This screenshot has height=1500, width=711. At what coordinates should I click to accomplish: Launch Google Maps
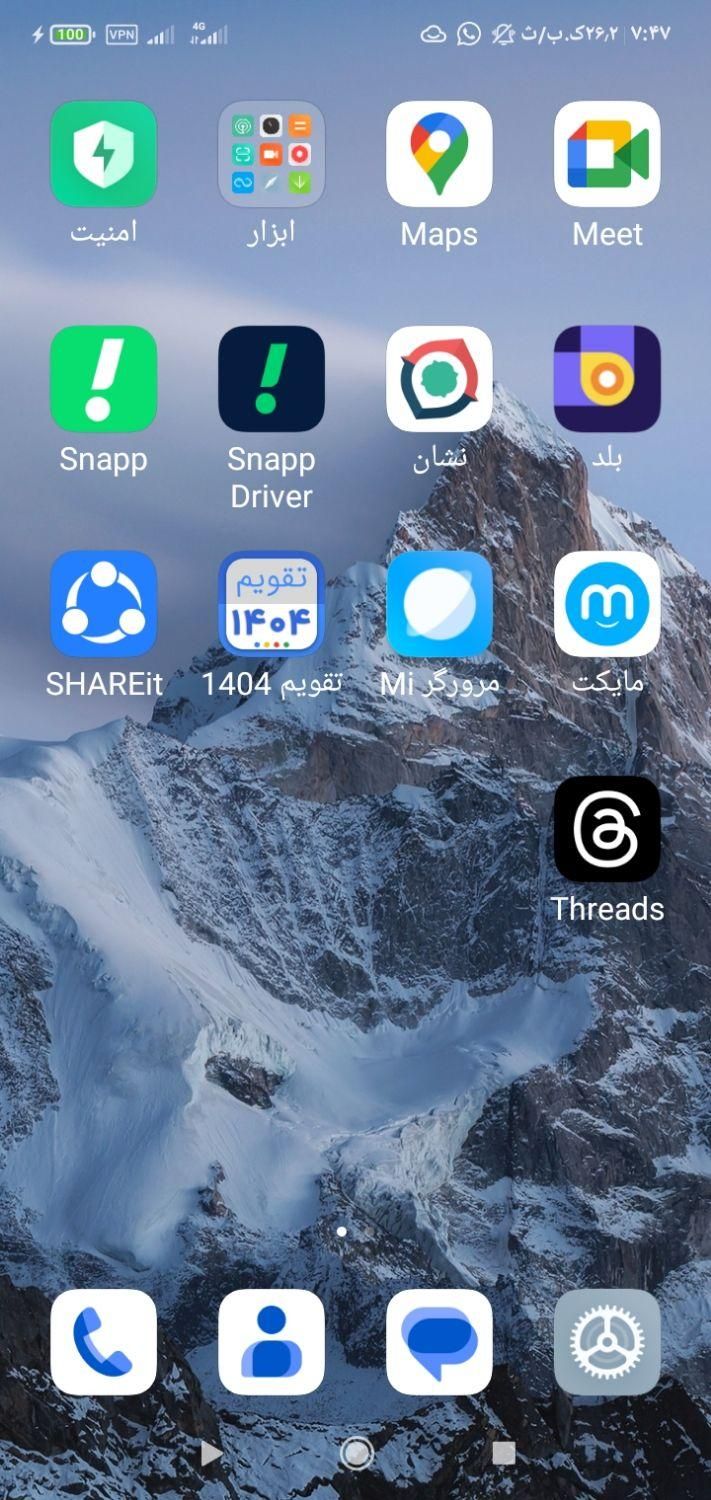click(x=439, y=154)
